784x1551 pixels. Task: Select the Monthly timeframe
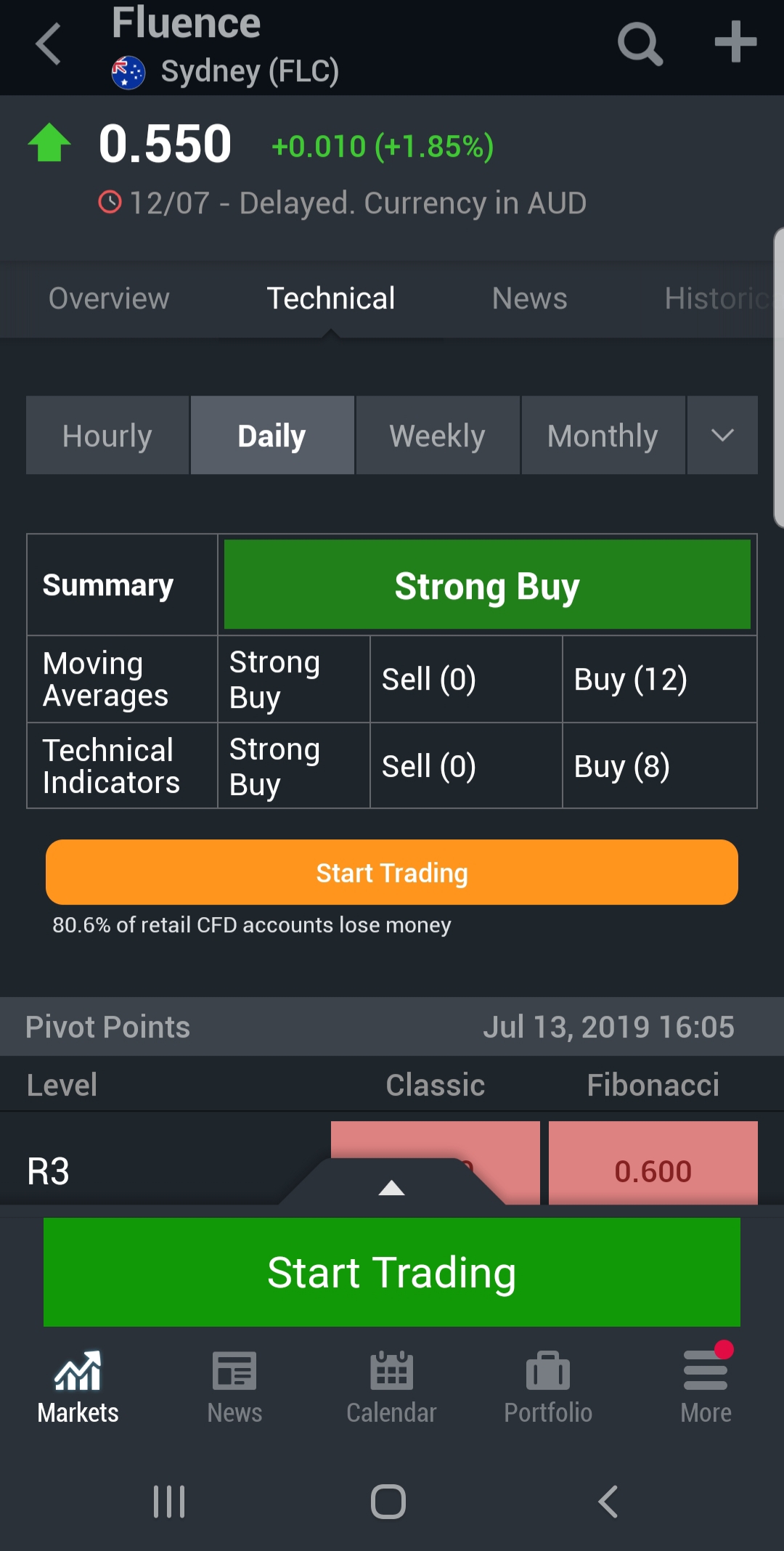point(603,436)
